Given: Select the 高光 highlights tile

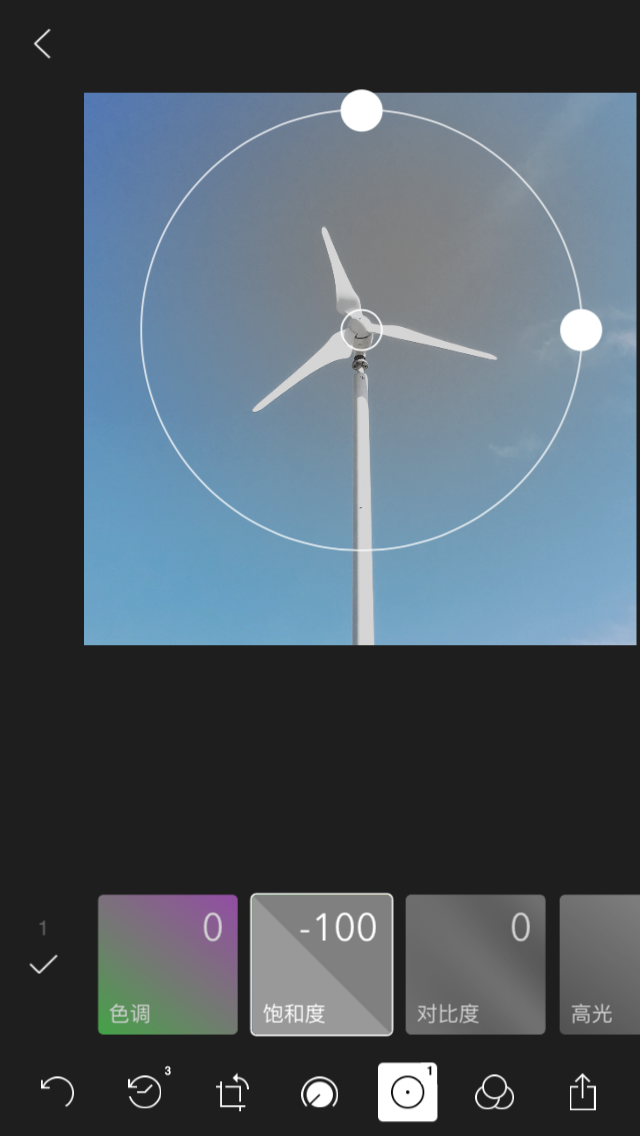Looking at the screenshot, I should click(600, 964).
